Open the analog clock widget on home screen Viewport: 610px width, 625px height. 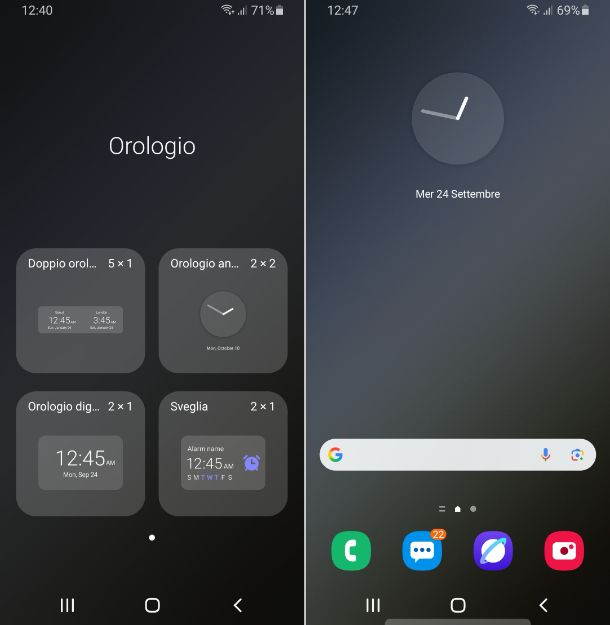click(458, 118)
